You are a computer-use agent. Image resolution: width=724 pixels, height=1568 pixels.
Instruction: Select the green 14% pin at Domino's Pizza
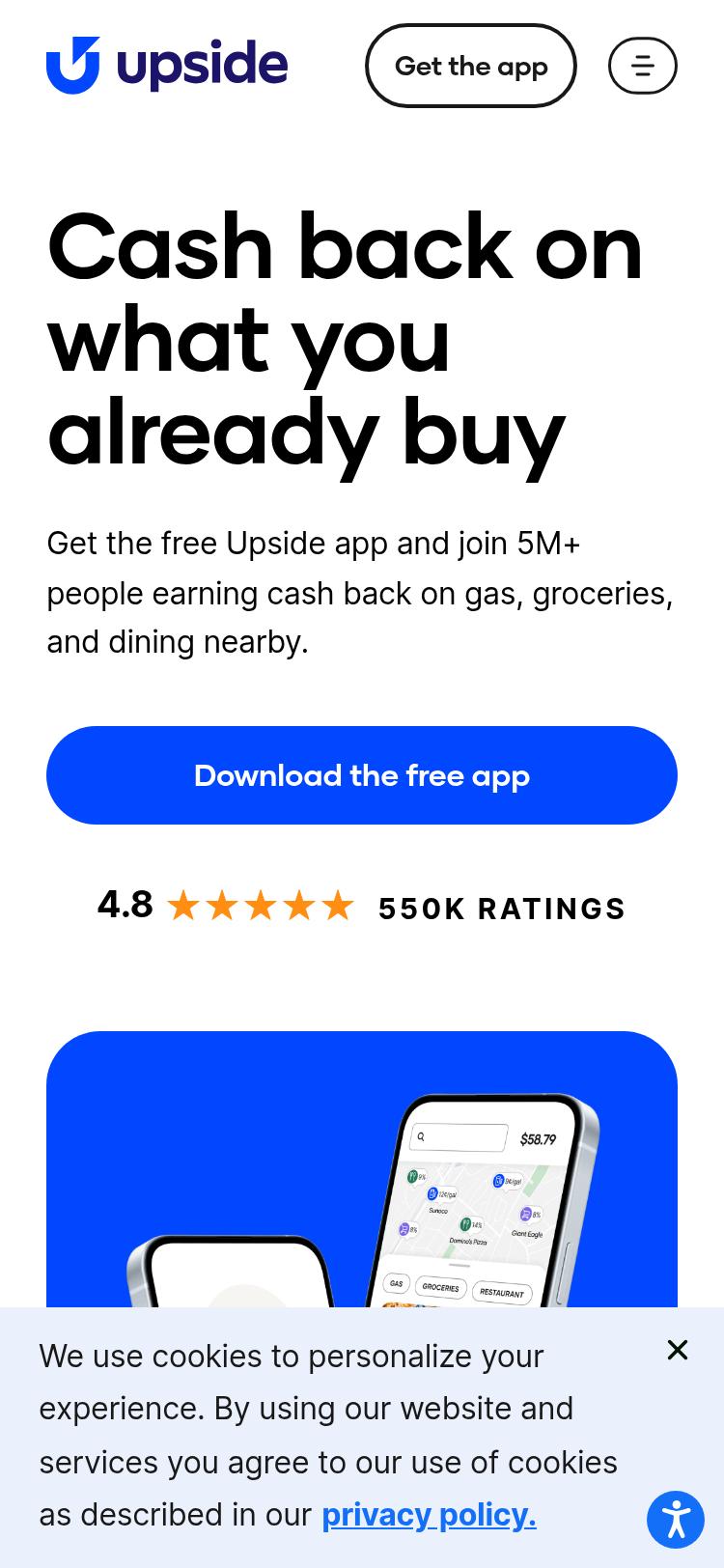pyautogui.click(x=467, y=1224)
